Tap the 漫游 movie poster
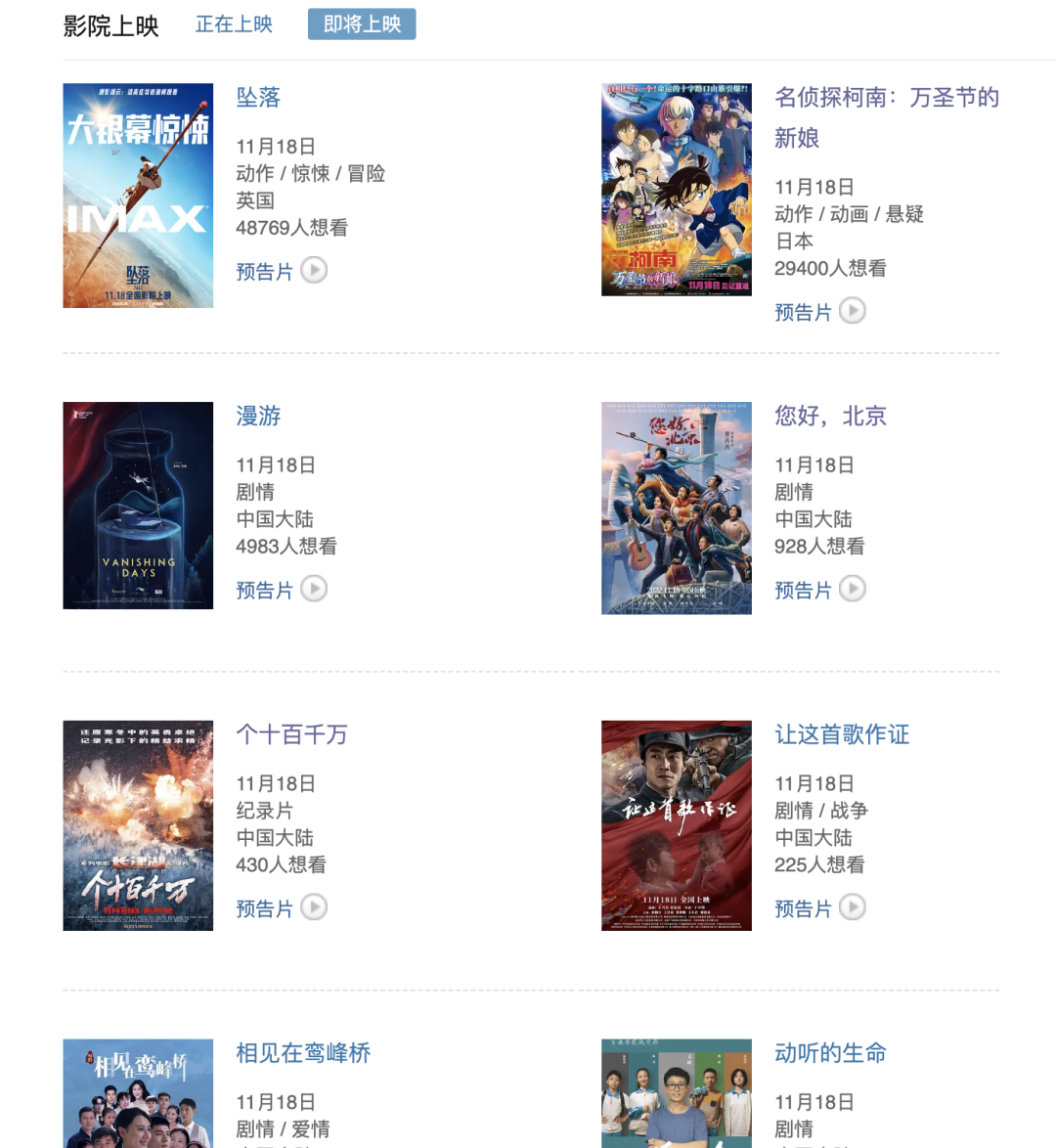The image size is (1056, 1148). pos(138,506)
